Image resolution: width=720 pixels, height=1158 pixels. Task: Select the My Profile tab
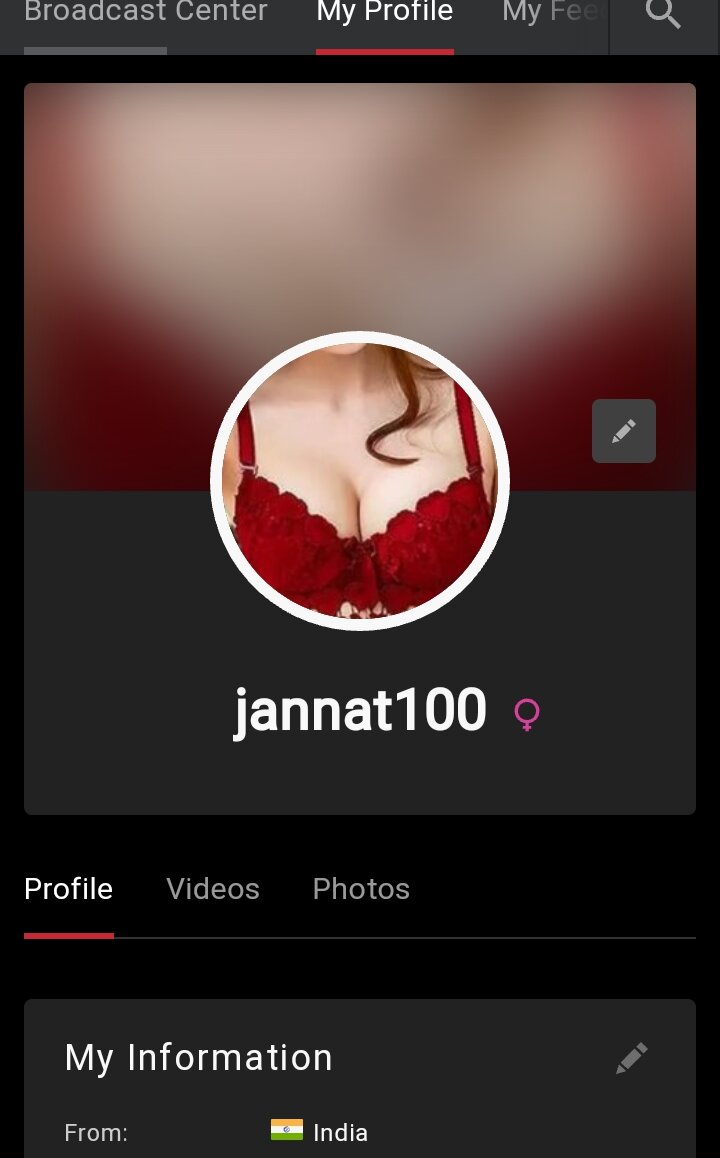[x=384, y=14]
